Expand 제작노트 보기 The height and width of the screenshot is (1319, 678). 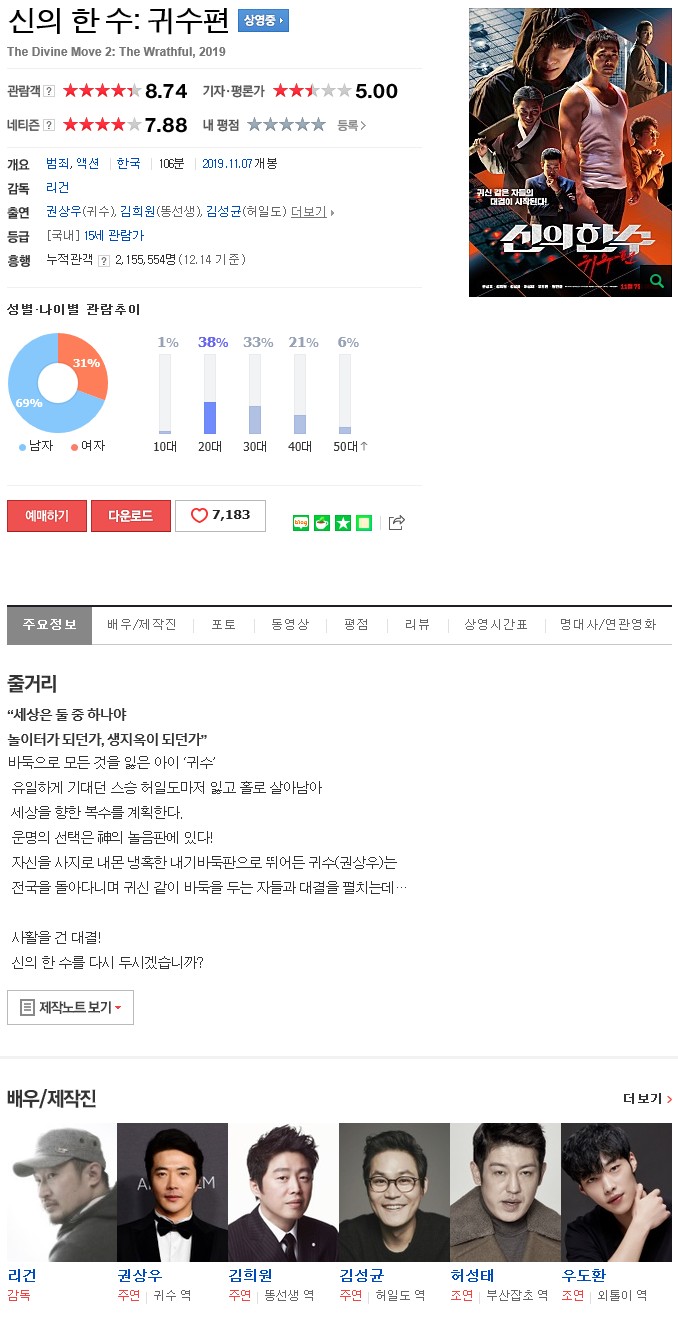(x=70, y=1007)
